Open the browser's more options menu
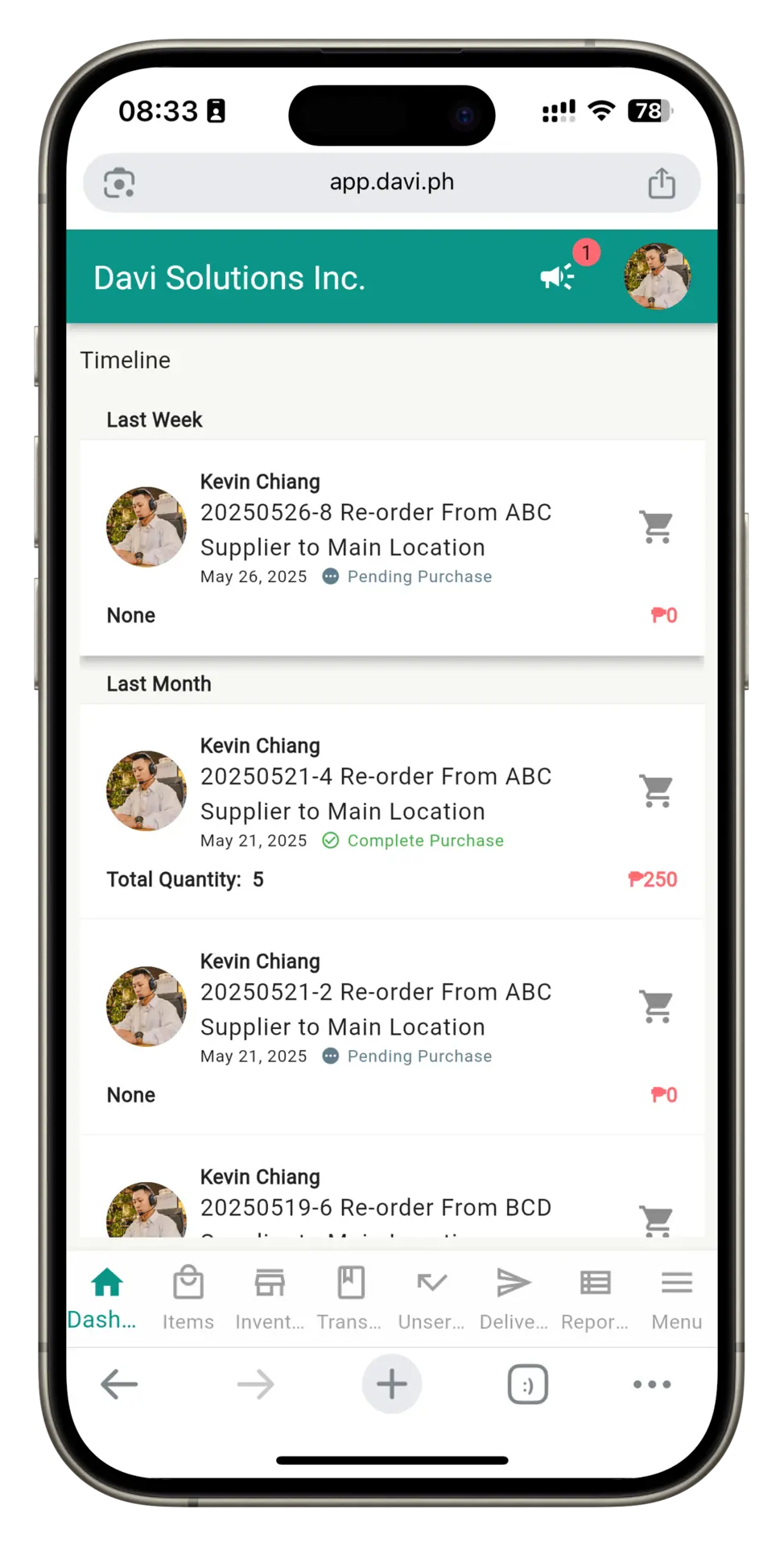 point(651,1384)
